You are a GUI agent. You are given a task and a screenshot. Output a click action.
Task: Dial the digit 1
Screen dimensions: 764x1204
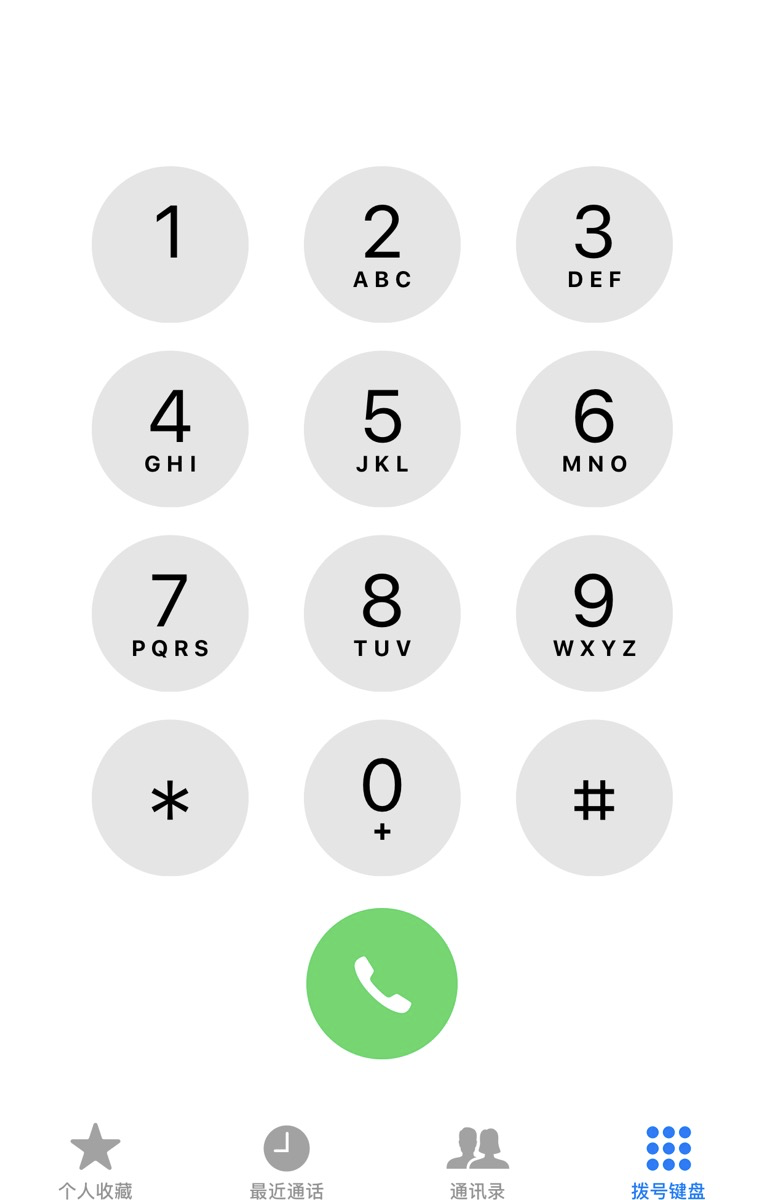click(x=170, y=244)
